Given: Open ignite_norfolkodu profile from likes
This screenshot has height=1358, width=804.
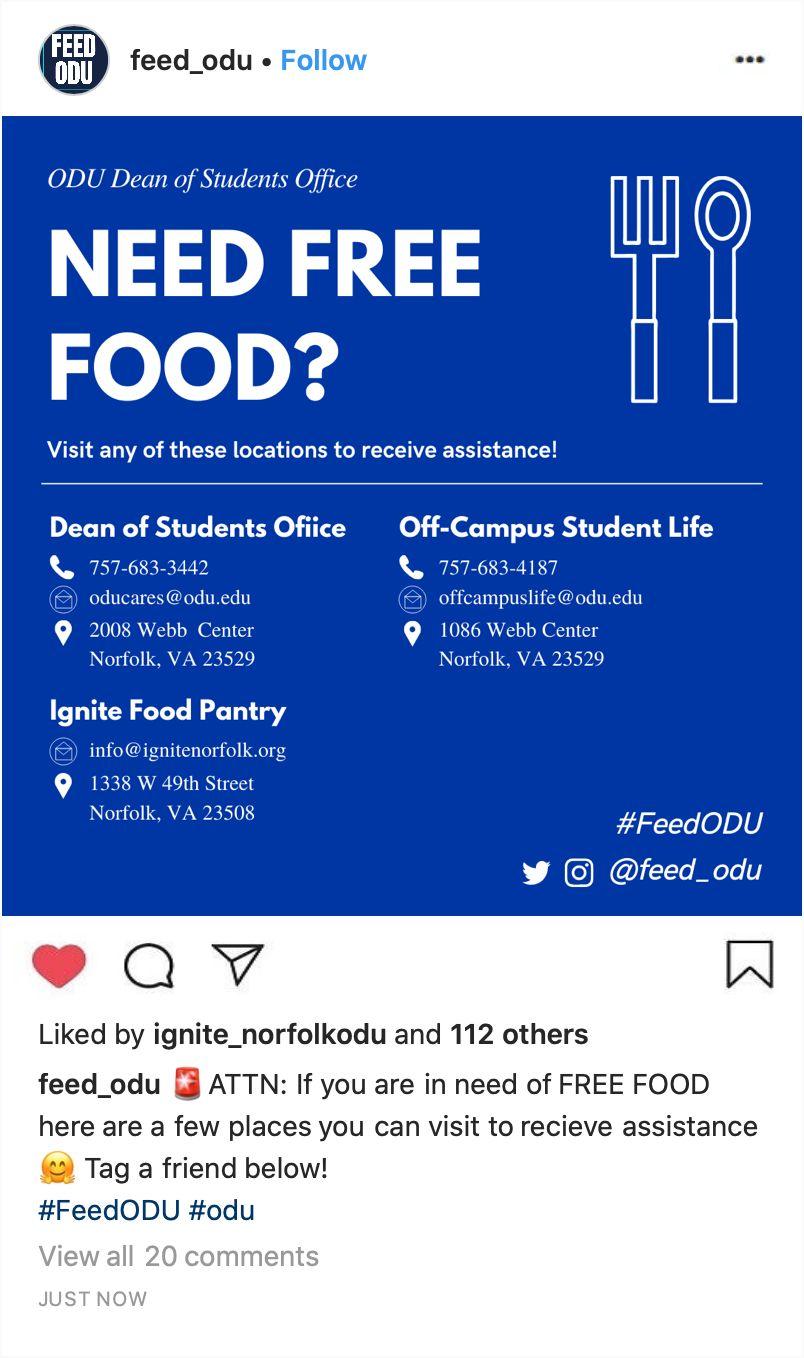Looking at the screenshot, I should point(269,1034).
